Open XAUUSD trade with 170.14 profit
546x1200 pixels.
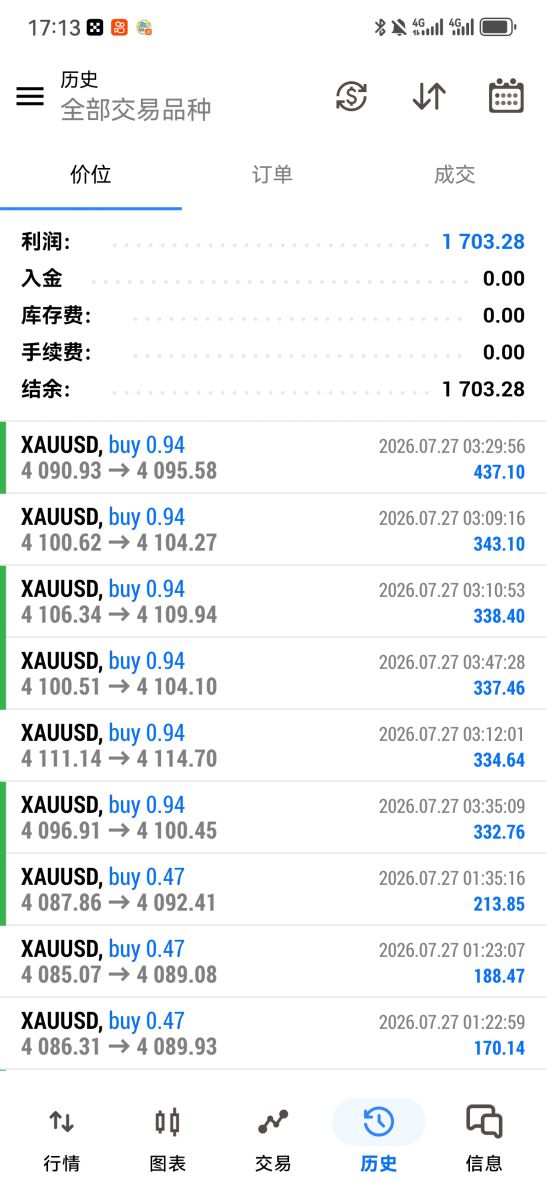click(273, 1034)
